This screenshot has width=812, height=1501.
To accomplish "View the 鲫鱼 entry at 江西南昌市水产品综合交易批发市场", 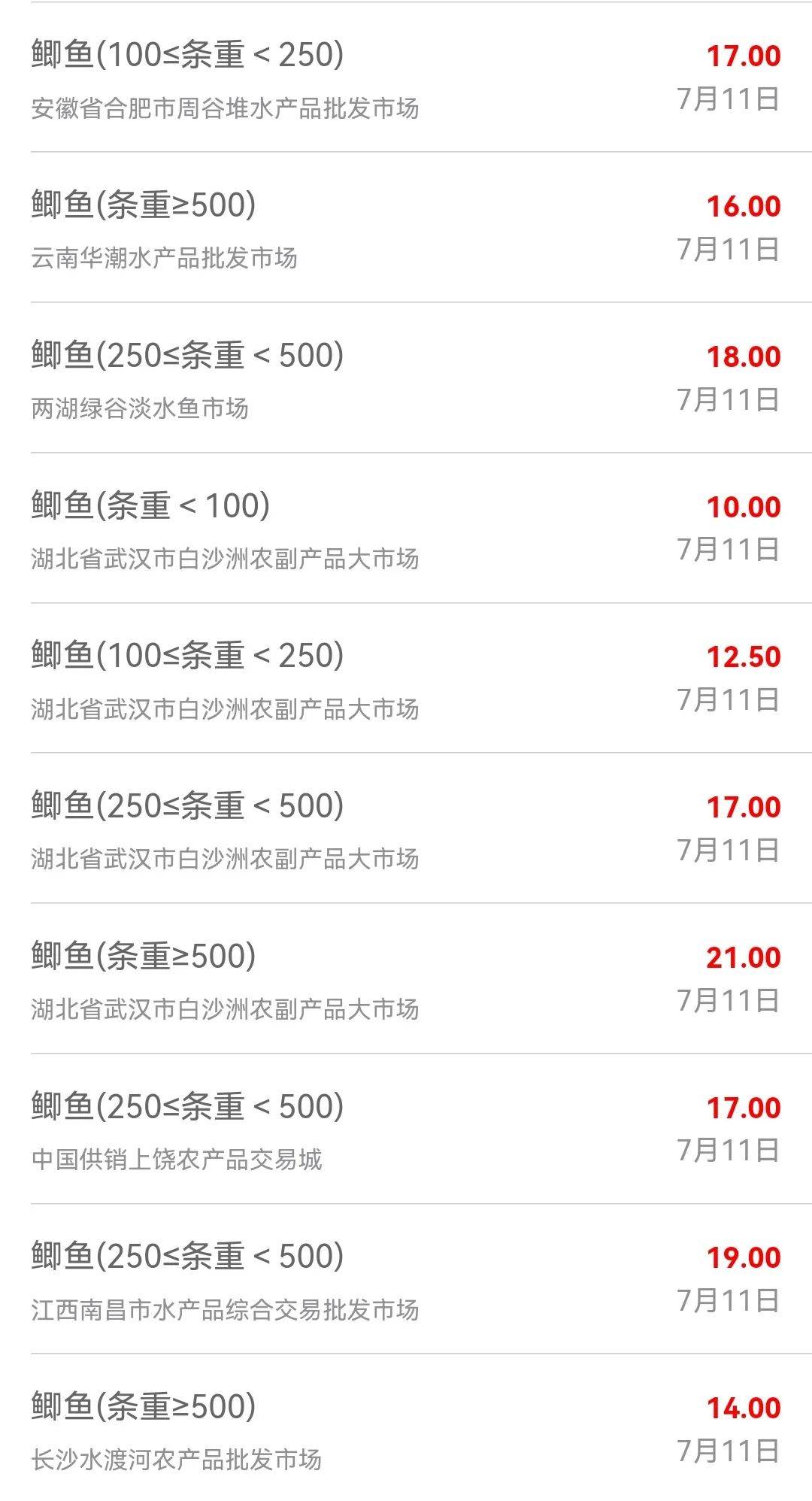I will click(406, 1279).
